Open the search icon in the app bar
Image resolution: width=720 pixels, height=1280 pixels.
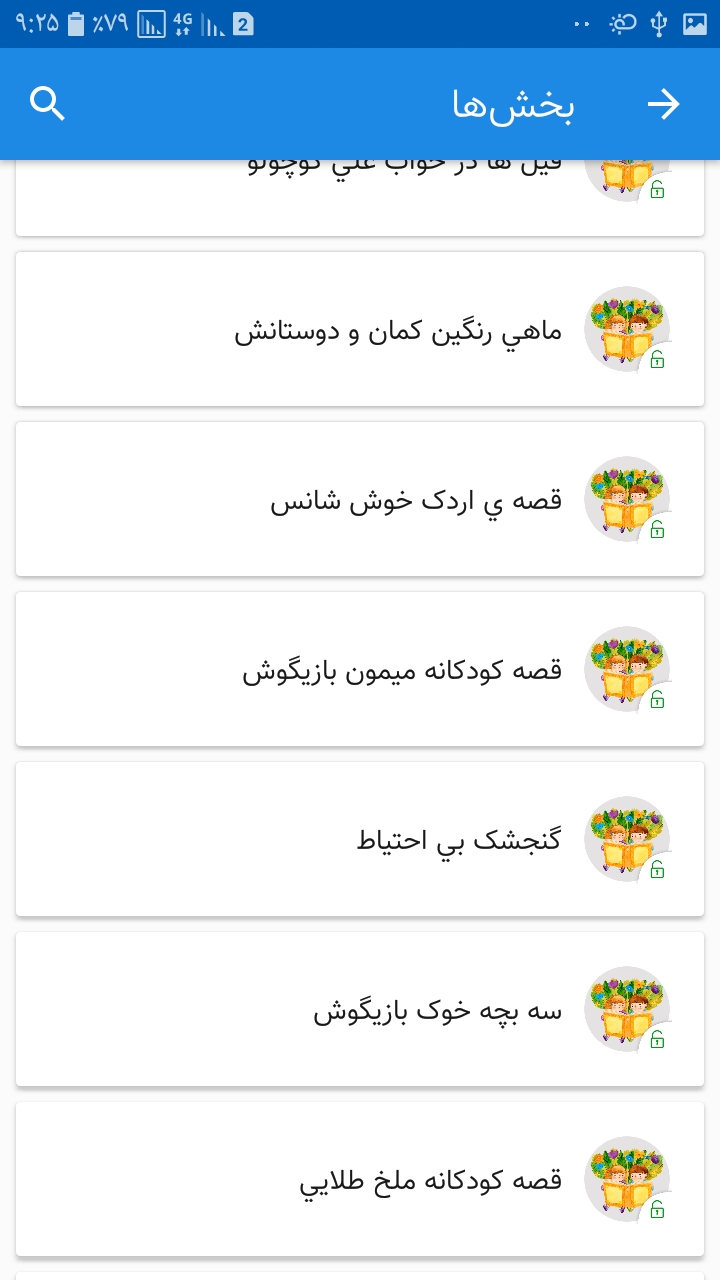pos(47,103)
